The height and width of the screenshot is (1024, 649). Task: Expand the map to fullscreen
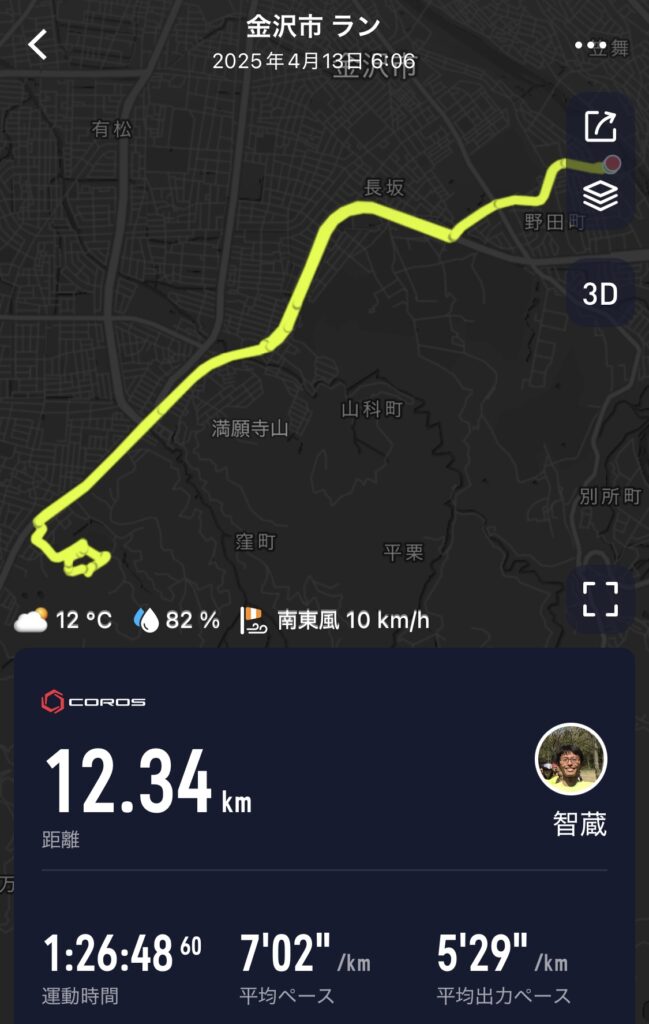600,599
